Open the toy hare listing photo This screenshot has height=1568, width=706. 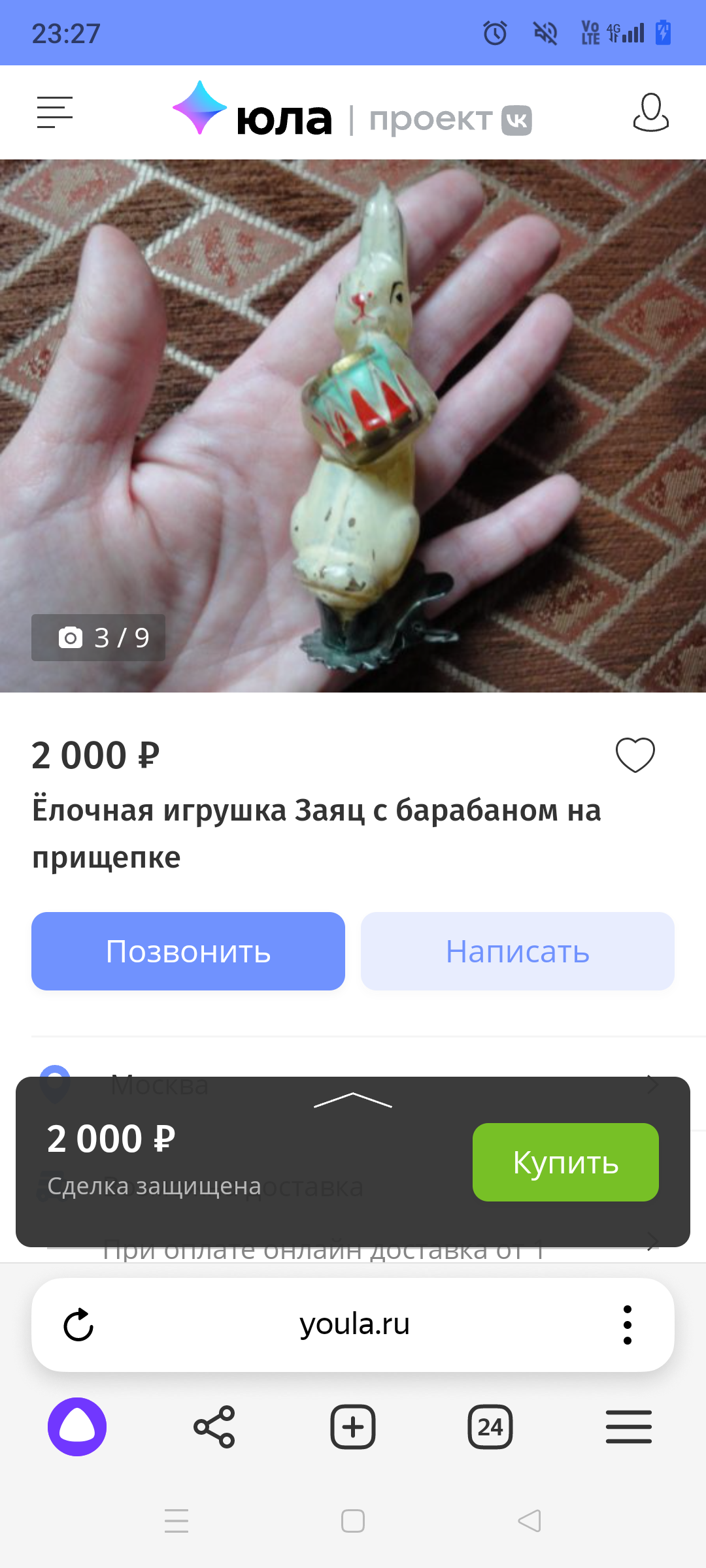(x=353, y=425)
